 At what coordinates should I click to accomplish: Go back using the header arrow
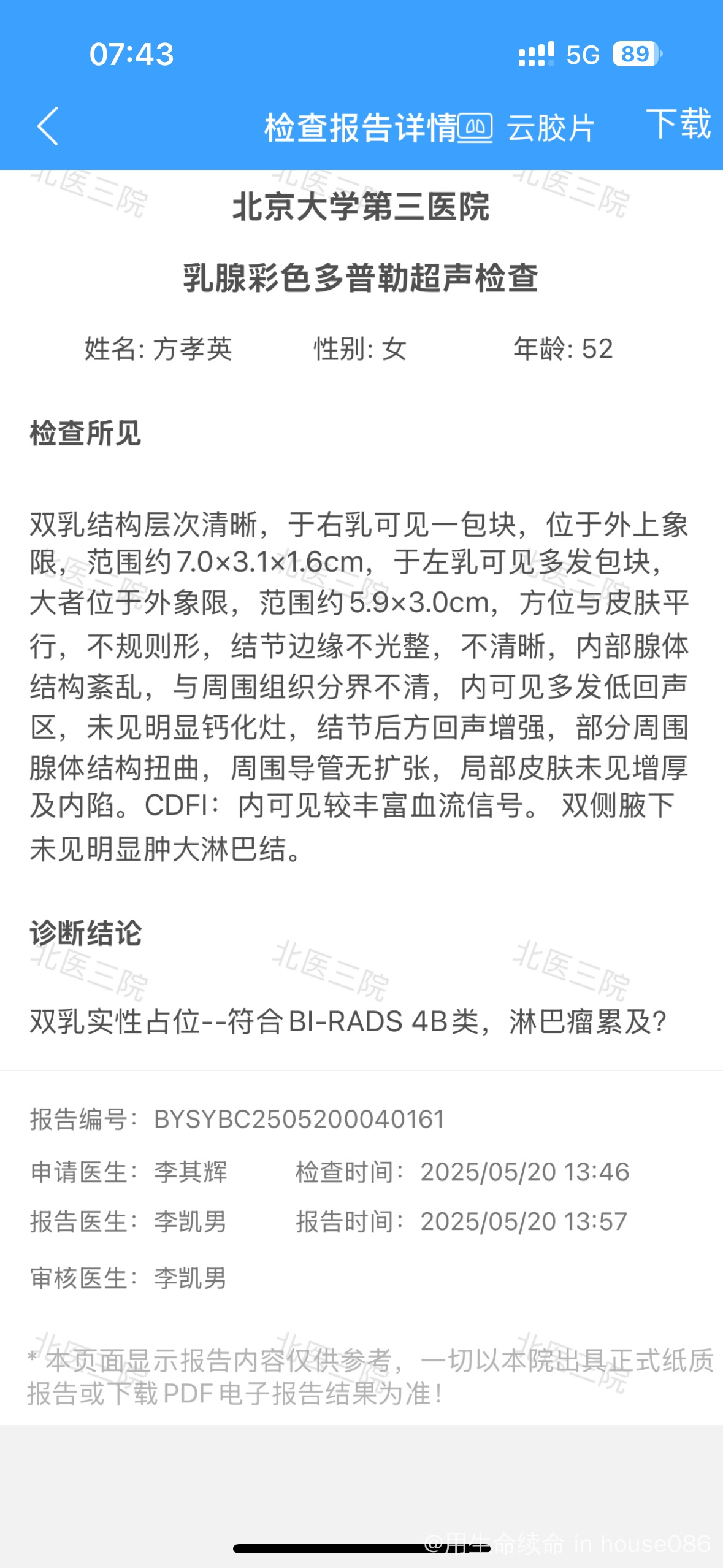pyautogui.click(x=48, y=126)
